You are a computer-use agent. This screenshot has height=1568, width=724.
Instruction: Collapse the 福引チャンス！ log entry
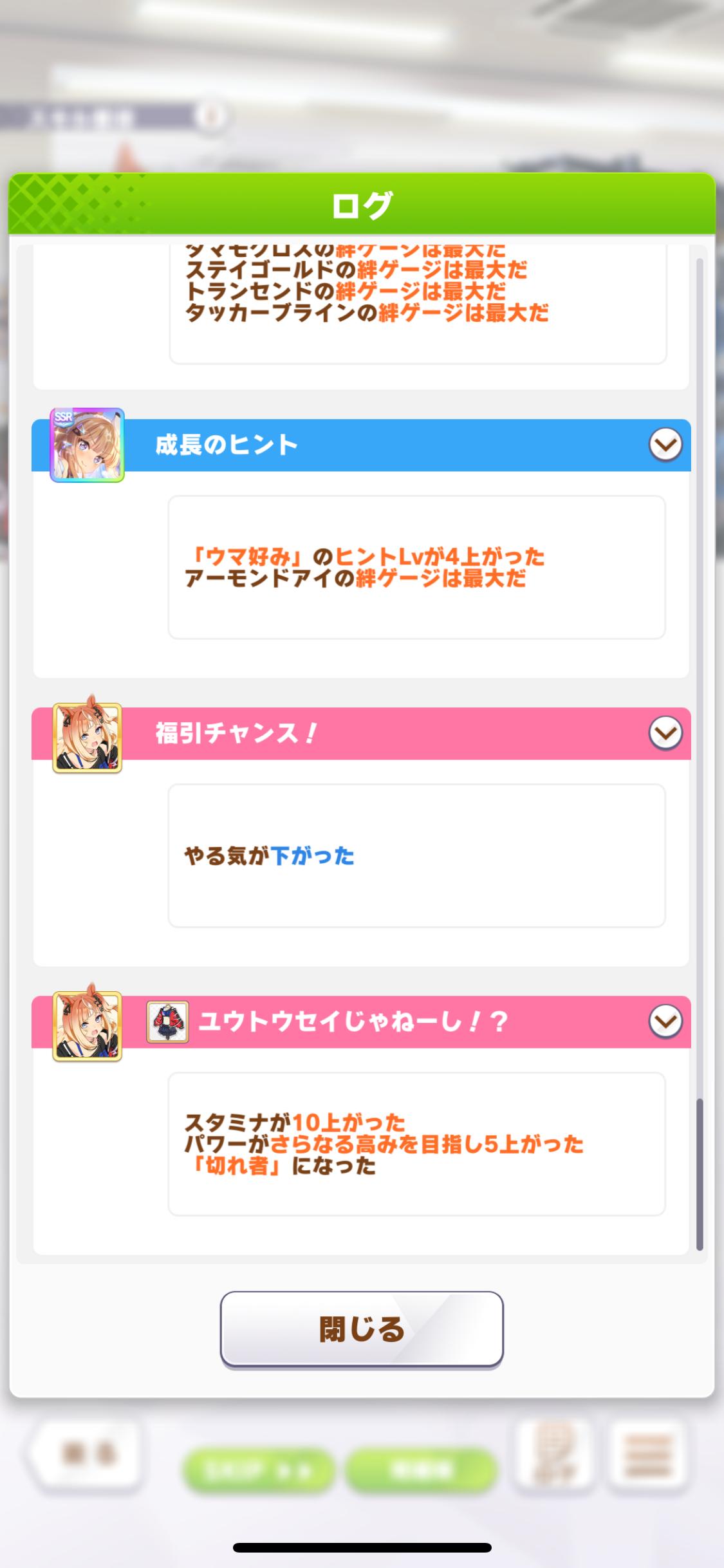coord(665,733)
